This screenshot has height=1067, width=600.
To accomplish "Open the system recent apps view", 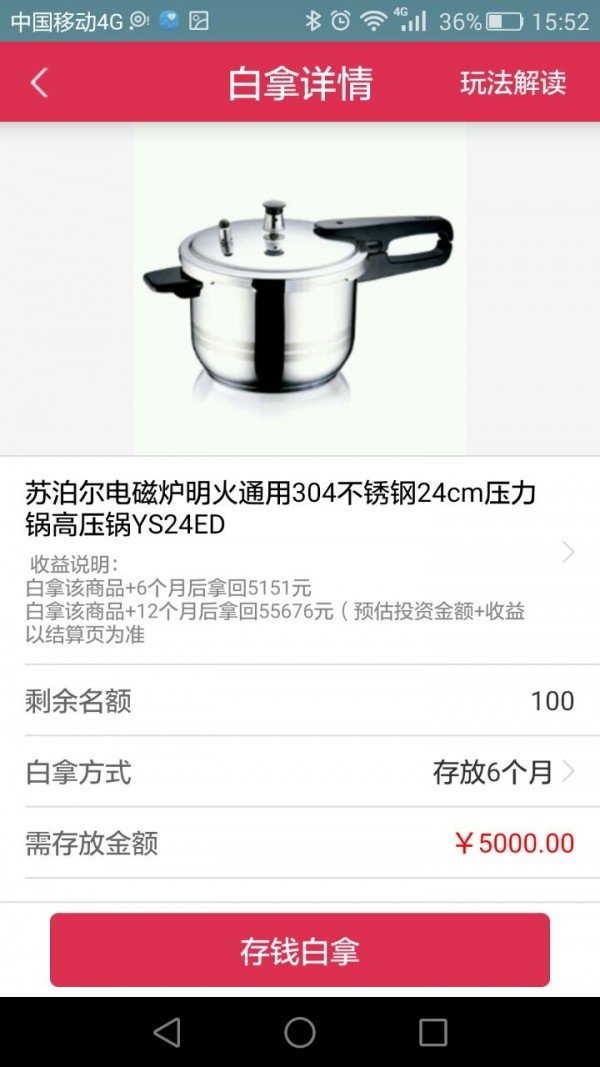I will (433, 1032).
